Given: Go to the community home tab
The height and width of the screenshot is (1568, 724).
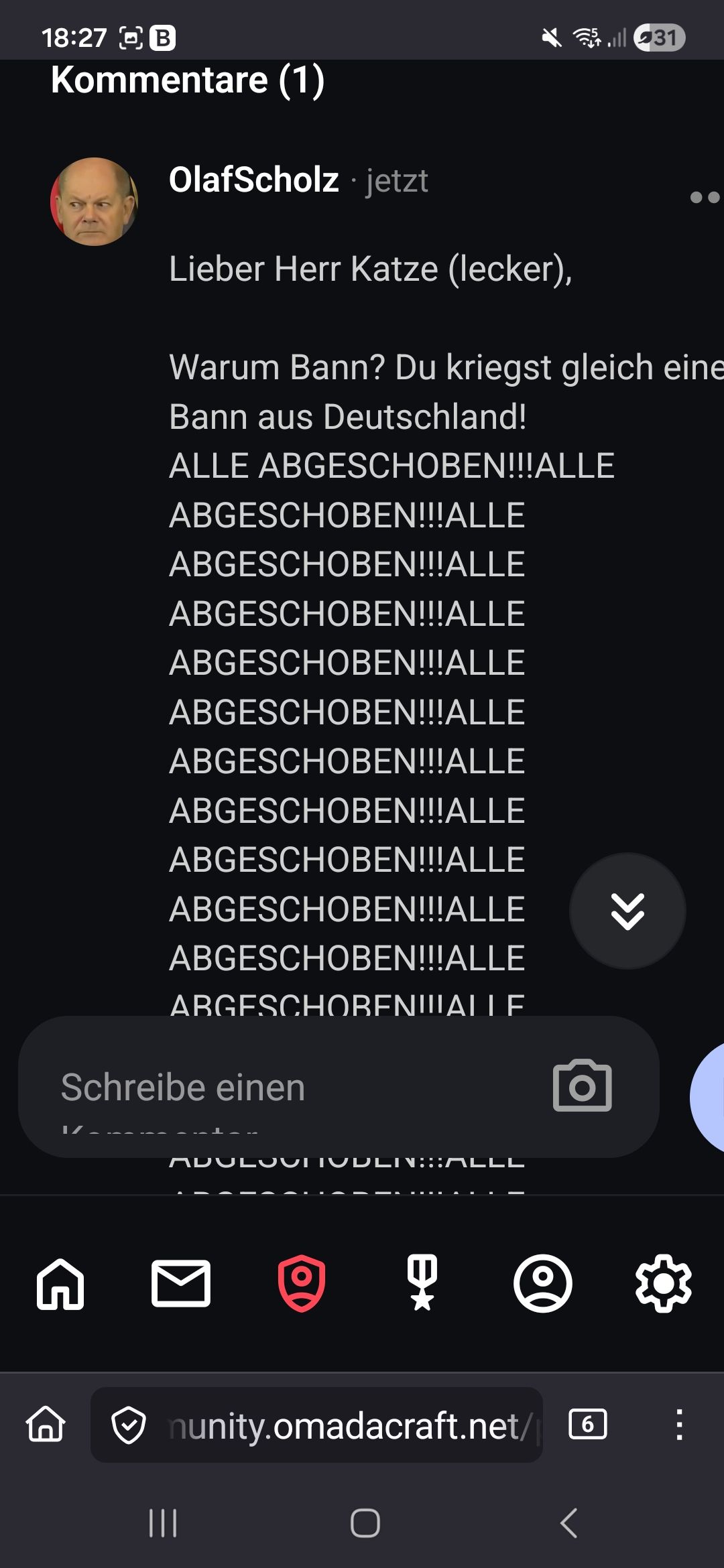Looking at the screenshot, I should tap(60, 1283).
